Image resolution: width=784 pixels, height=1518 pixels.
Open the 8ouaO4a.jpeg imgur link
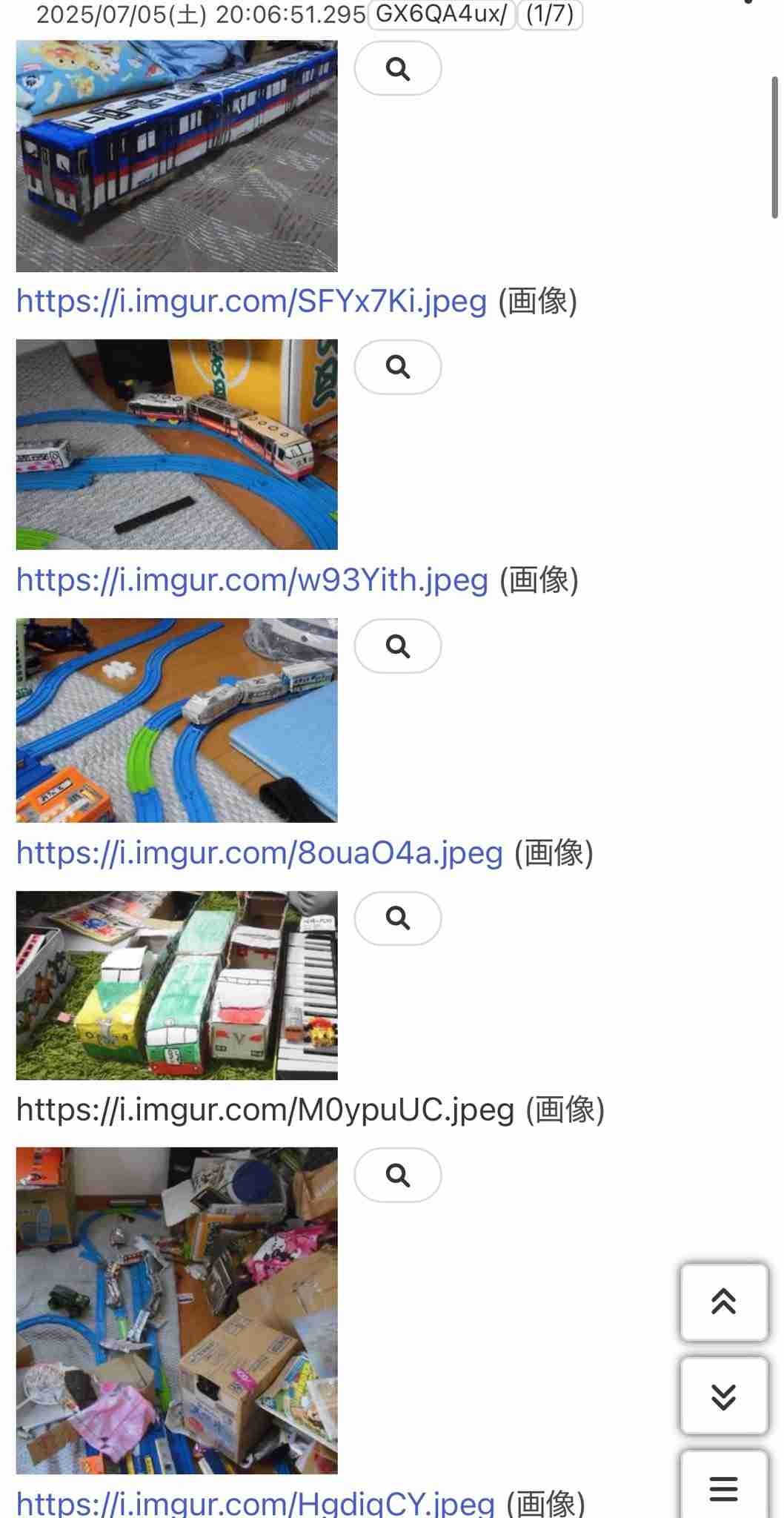pyautogui.click(x=259, y=853)
